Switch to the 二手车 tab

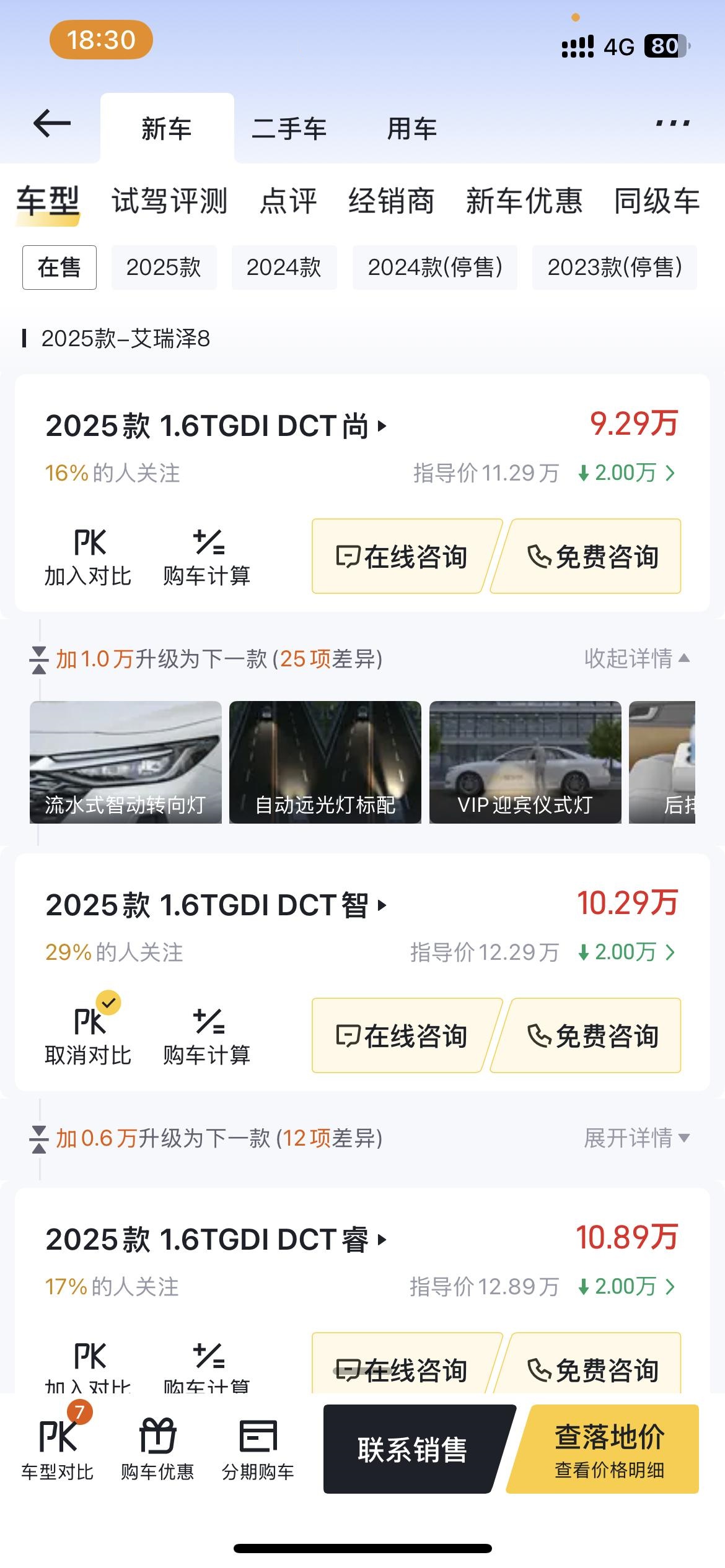pyautogui.click(x=289, y=129)
